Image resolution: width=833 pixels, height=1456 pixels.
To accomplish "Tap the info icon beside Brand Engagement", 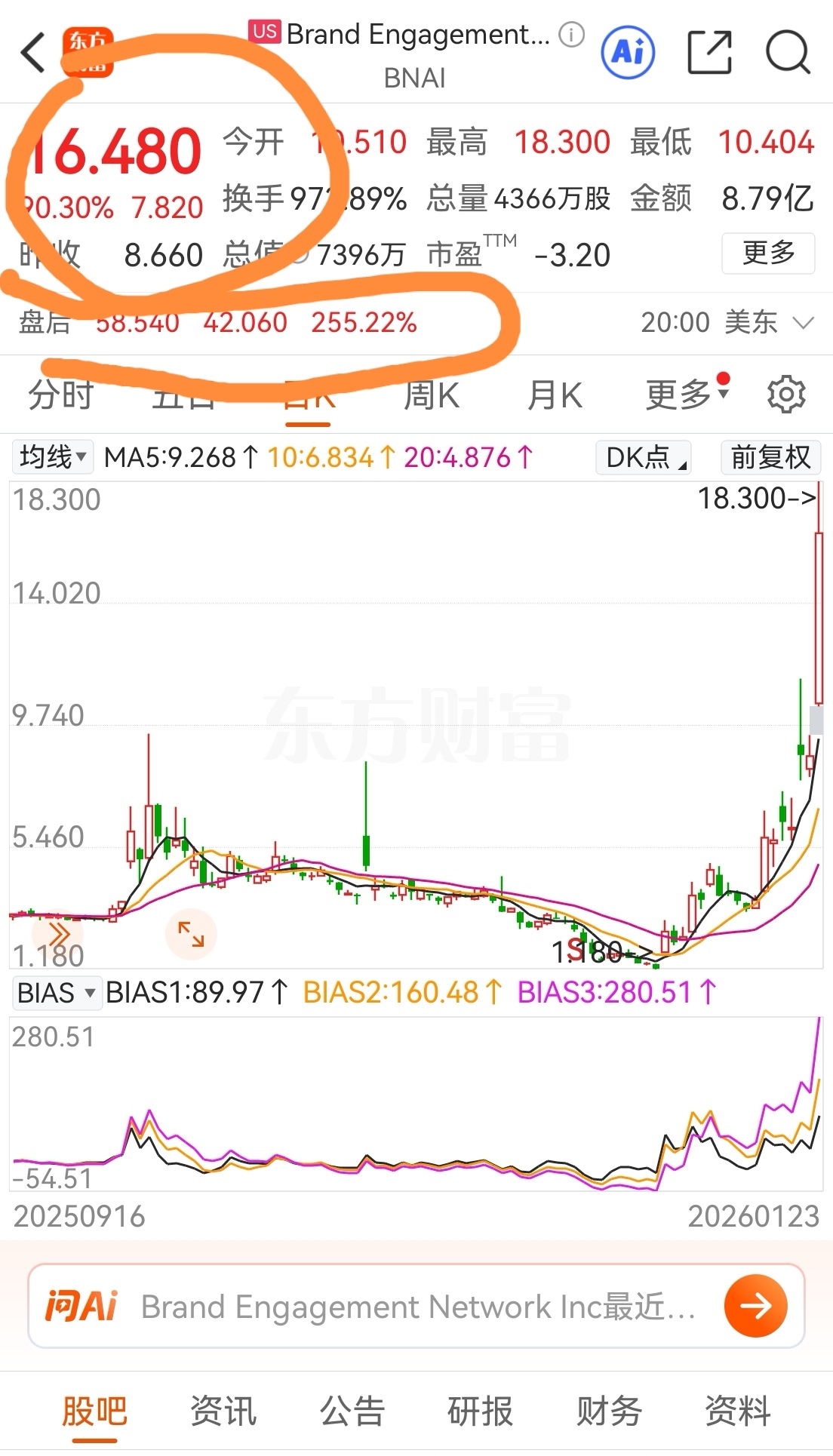I will (571, 35).
